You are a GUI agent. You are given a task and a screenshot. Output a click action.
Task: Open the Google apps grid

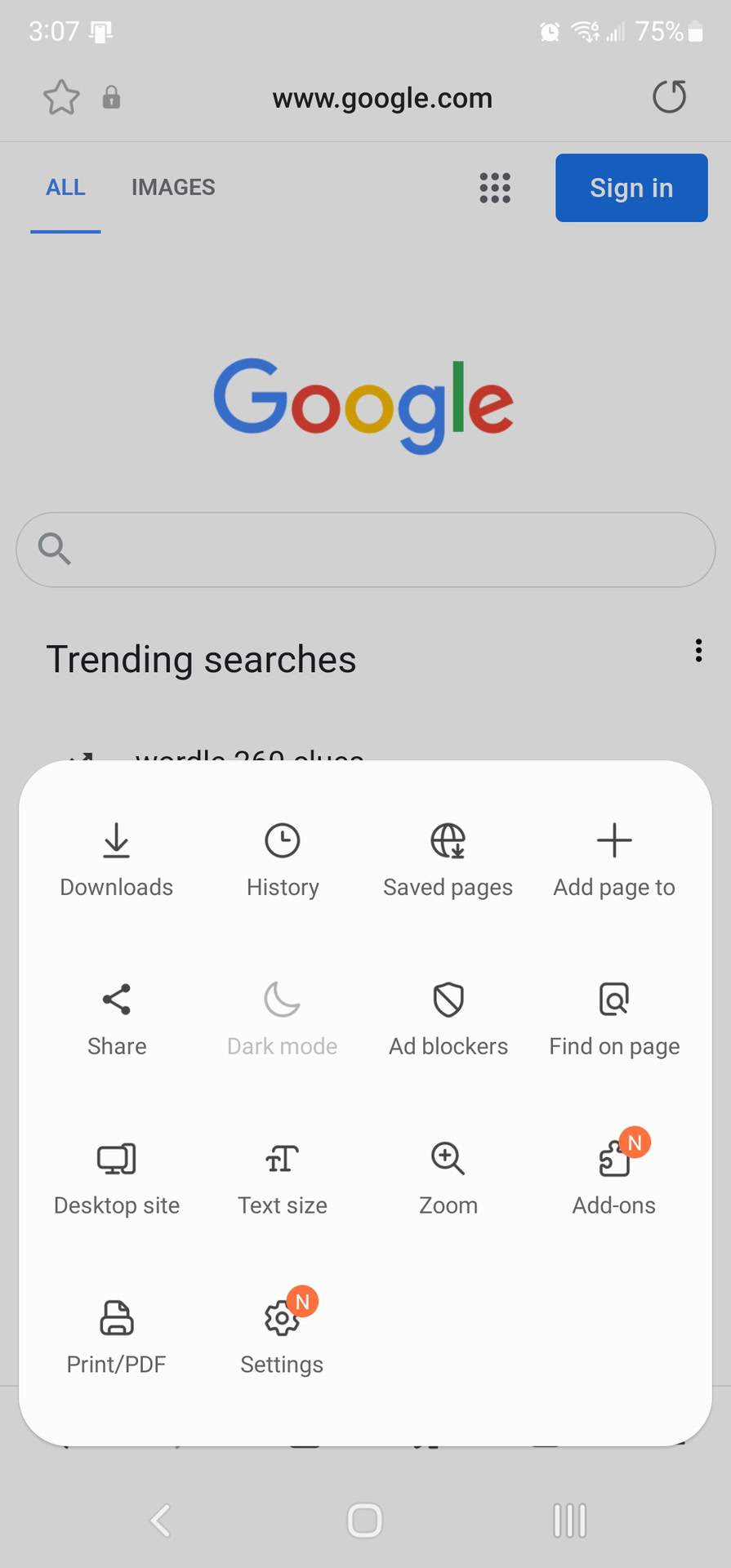pyautogui.click(x=495, y=188)
